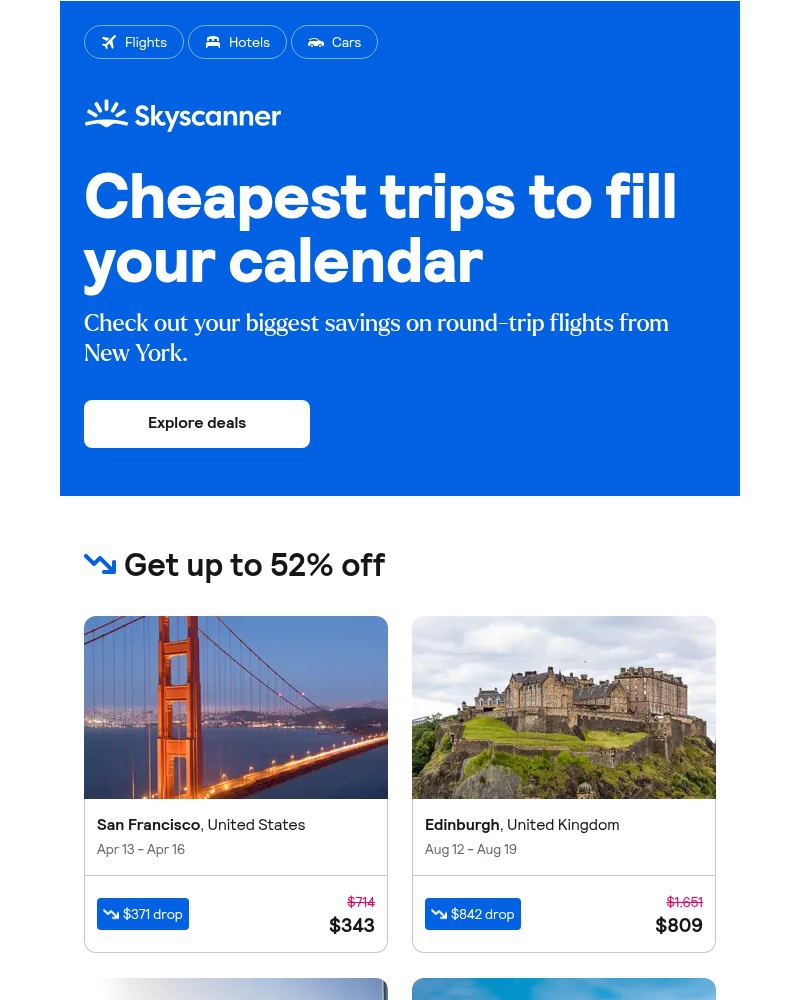Switch to the Cars tab

334,42
